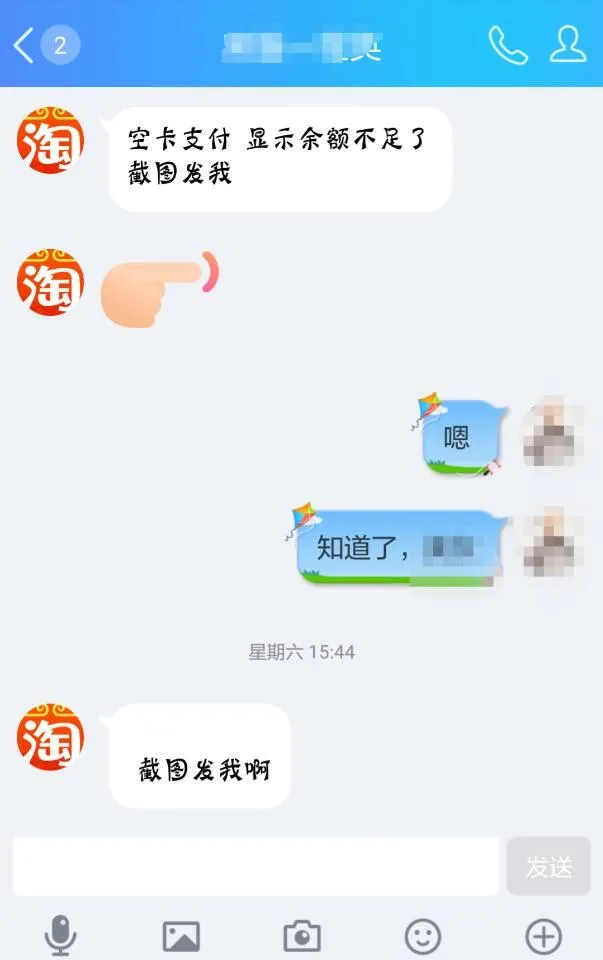Image resolution: width=603 pixels, height=960 pixels.
Task: Record a voice message with the microphone
Action: point(60,937)
